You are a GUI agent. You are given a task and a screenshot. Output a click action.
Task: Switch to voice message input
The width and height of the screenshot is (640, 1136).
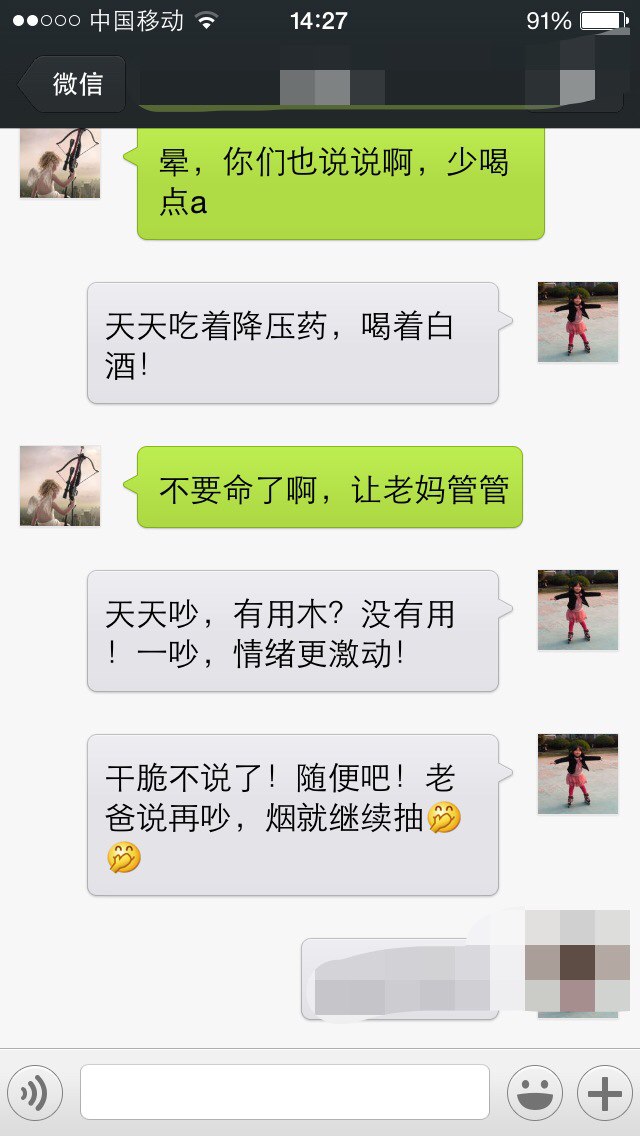pyautogui.click(x=35, y=1093)
